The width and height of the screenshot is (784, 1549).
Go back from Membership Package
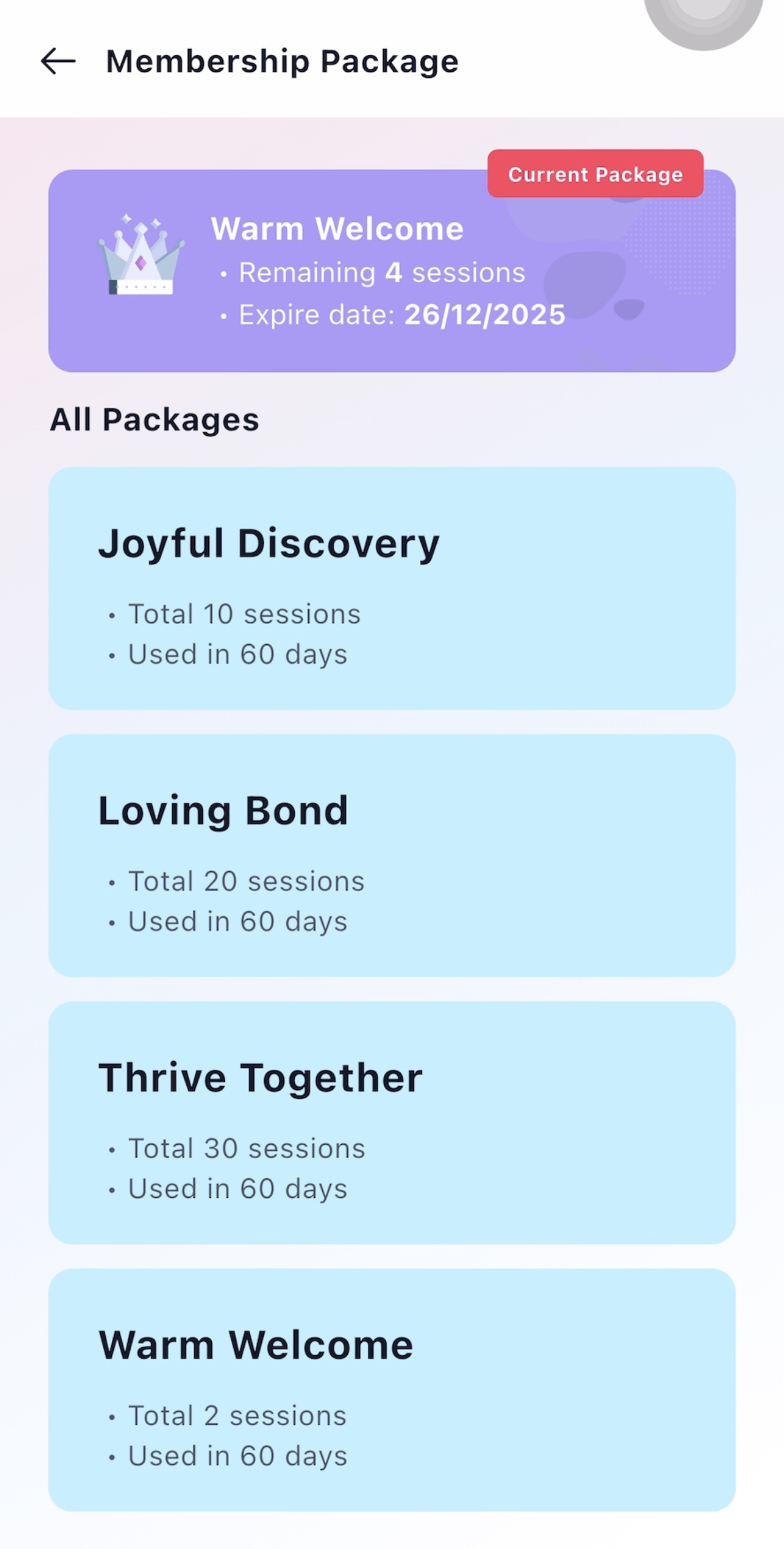tap(58, 62)
